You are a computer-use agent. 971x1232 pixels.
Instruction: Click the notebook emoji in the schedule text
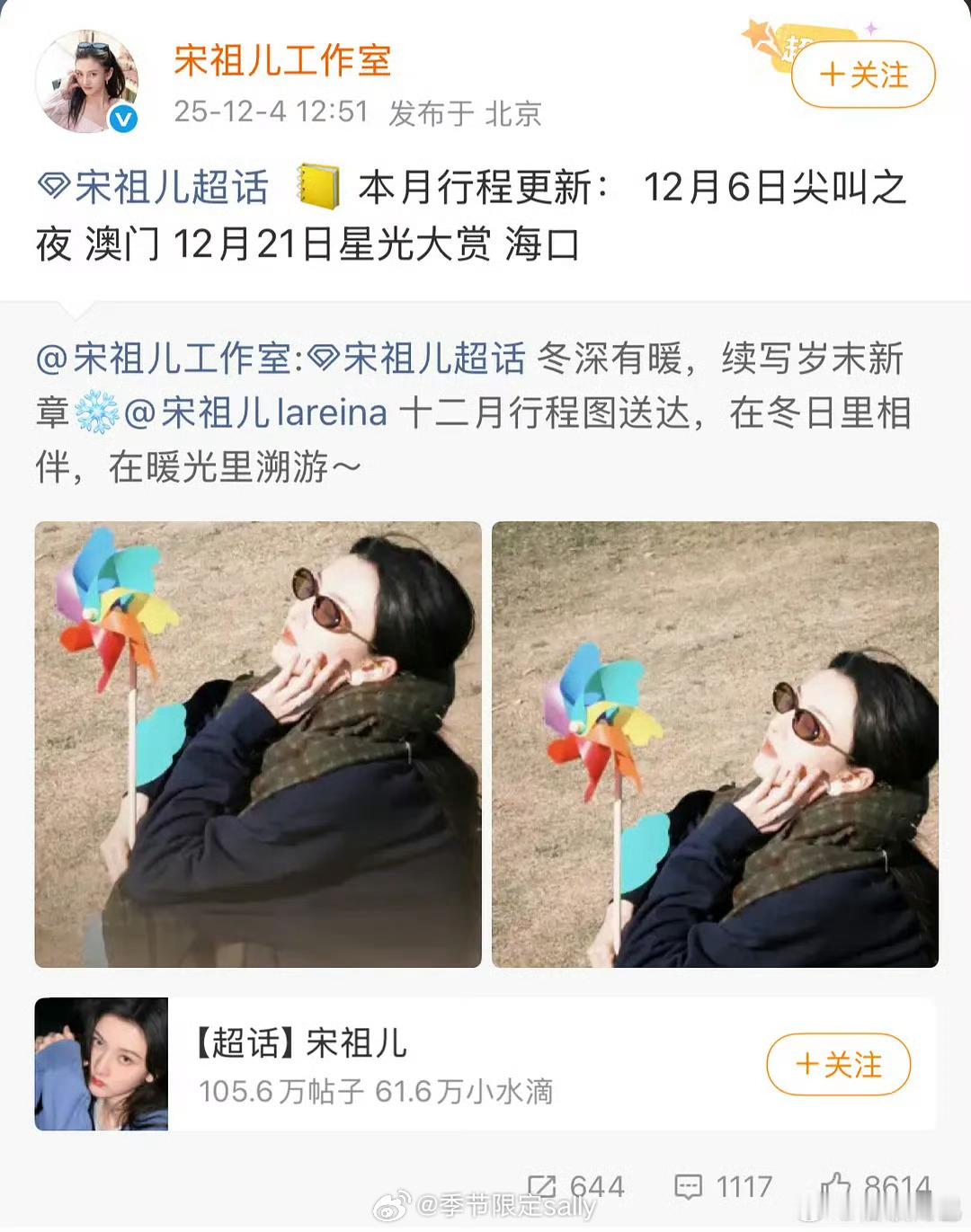click(320, 187)
